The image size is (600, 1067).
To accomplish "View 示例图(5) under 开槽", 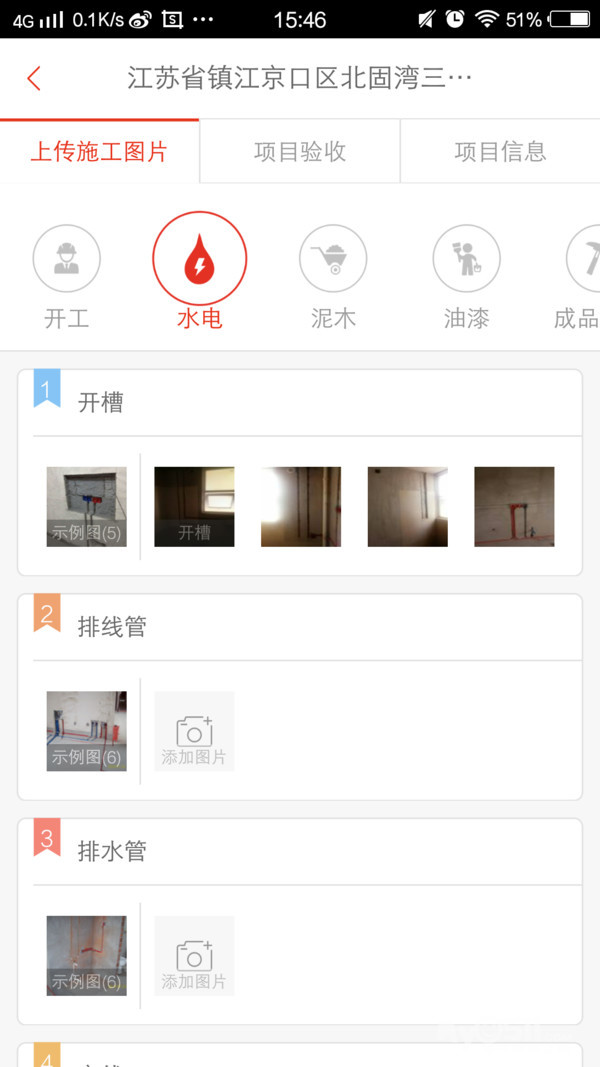I will [x=87, y=506].
